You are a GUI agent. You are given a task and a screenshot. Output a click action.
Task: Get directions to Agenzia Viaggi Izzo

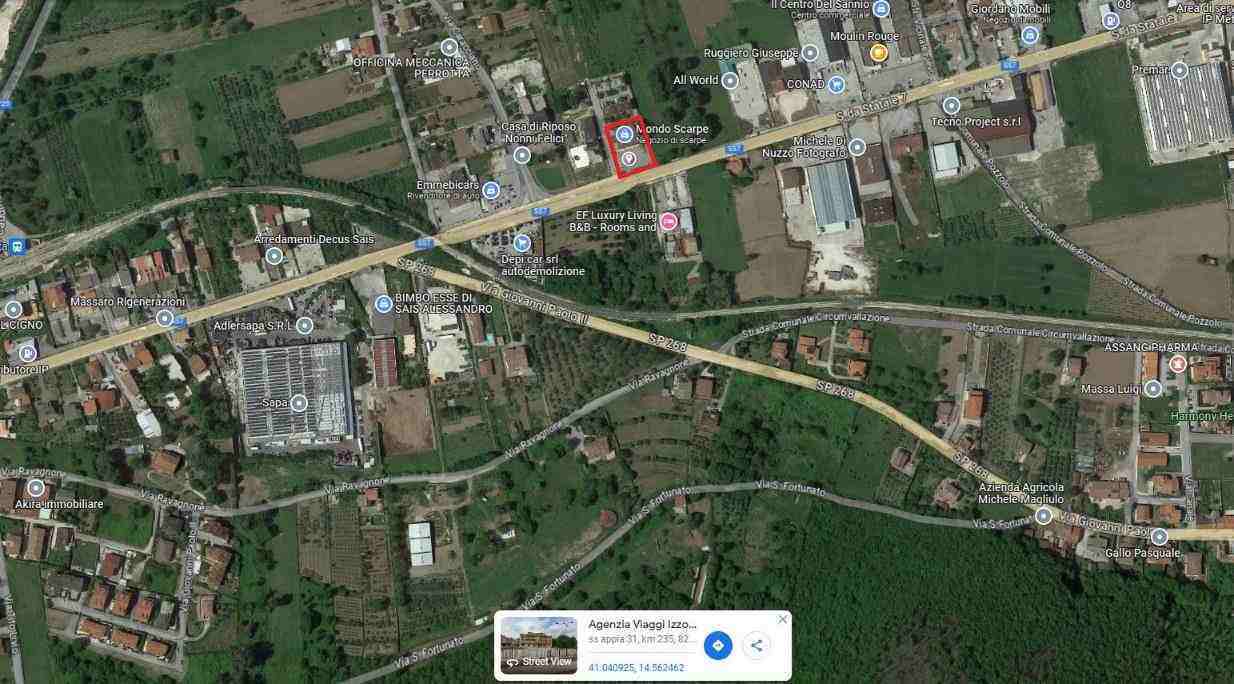coord(717,645)
